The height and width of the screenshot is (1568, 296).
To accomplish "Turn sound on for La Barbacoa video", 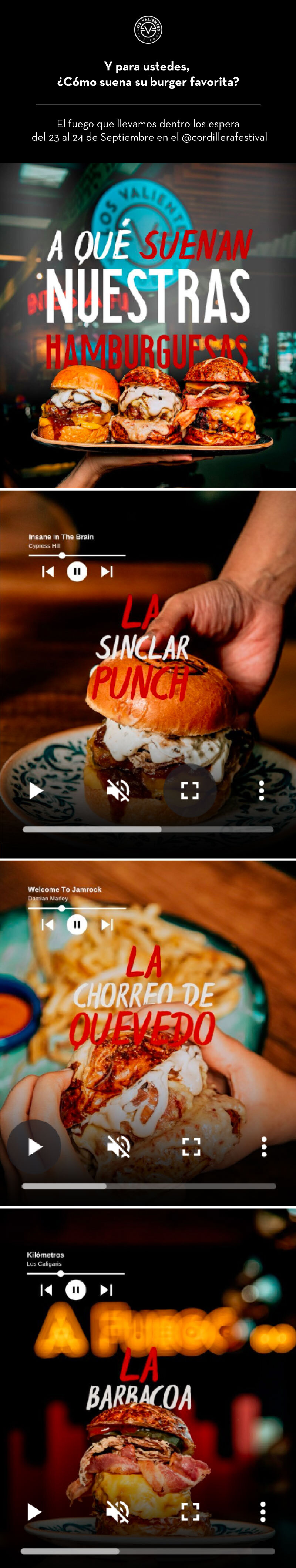I will [x=118, y=1511].
